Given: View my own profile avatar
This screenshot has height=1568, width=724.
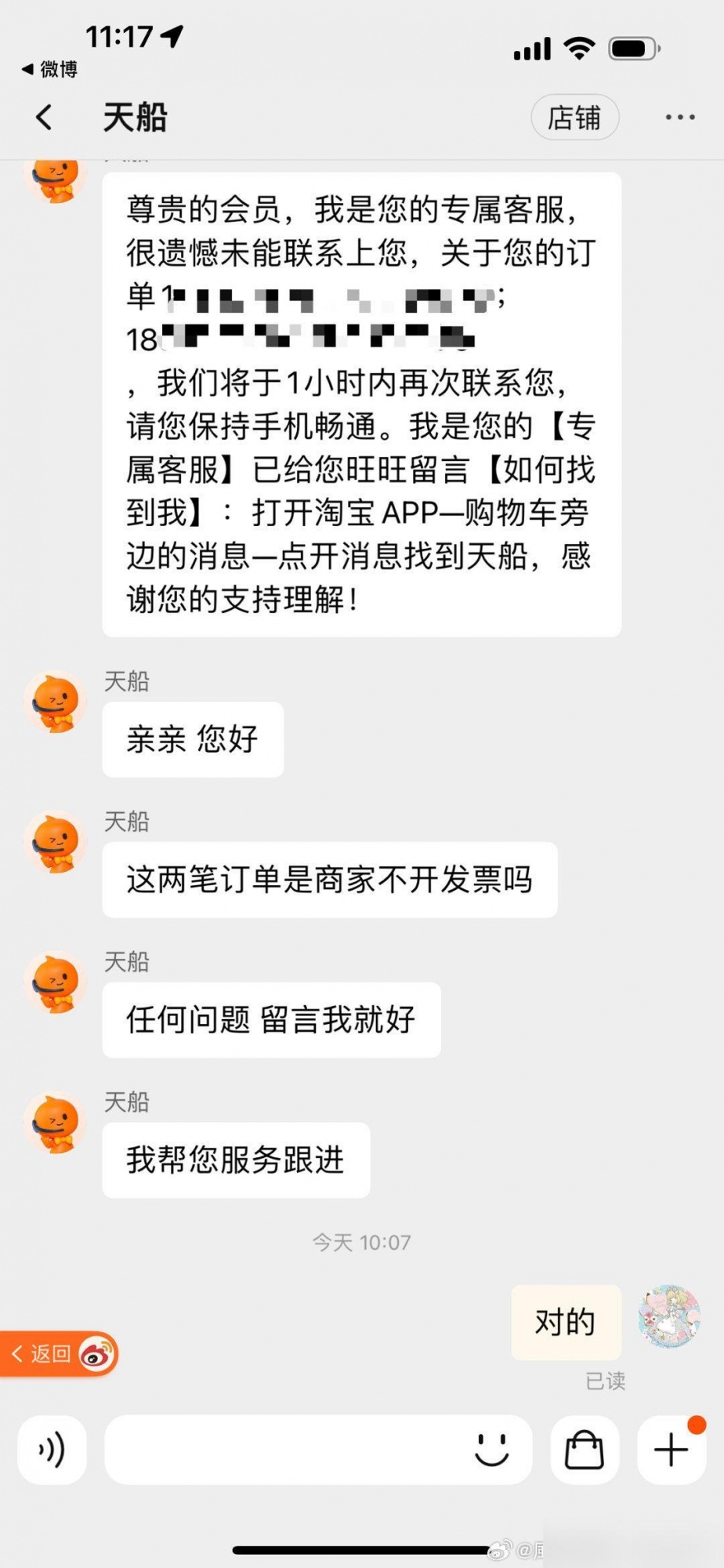Looking at the screenshot, I should (668, 1316).
